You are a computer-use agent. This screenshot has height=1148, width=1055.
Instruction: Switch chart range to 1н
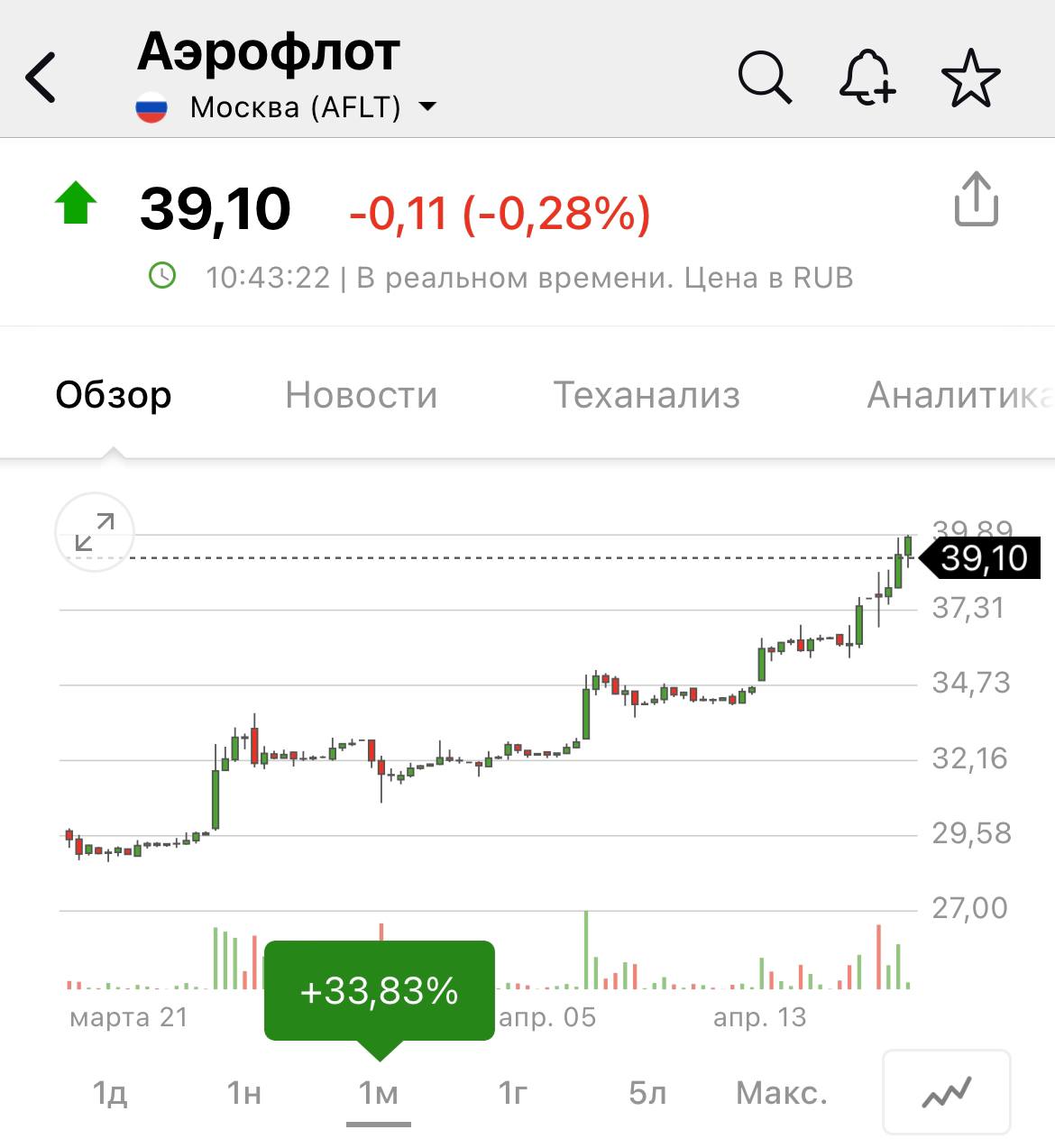coord(243,1093)
